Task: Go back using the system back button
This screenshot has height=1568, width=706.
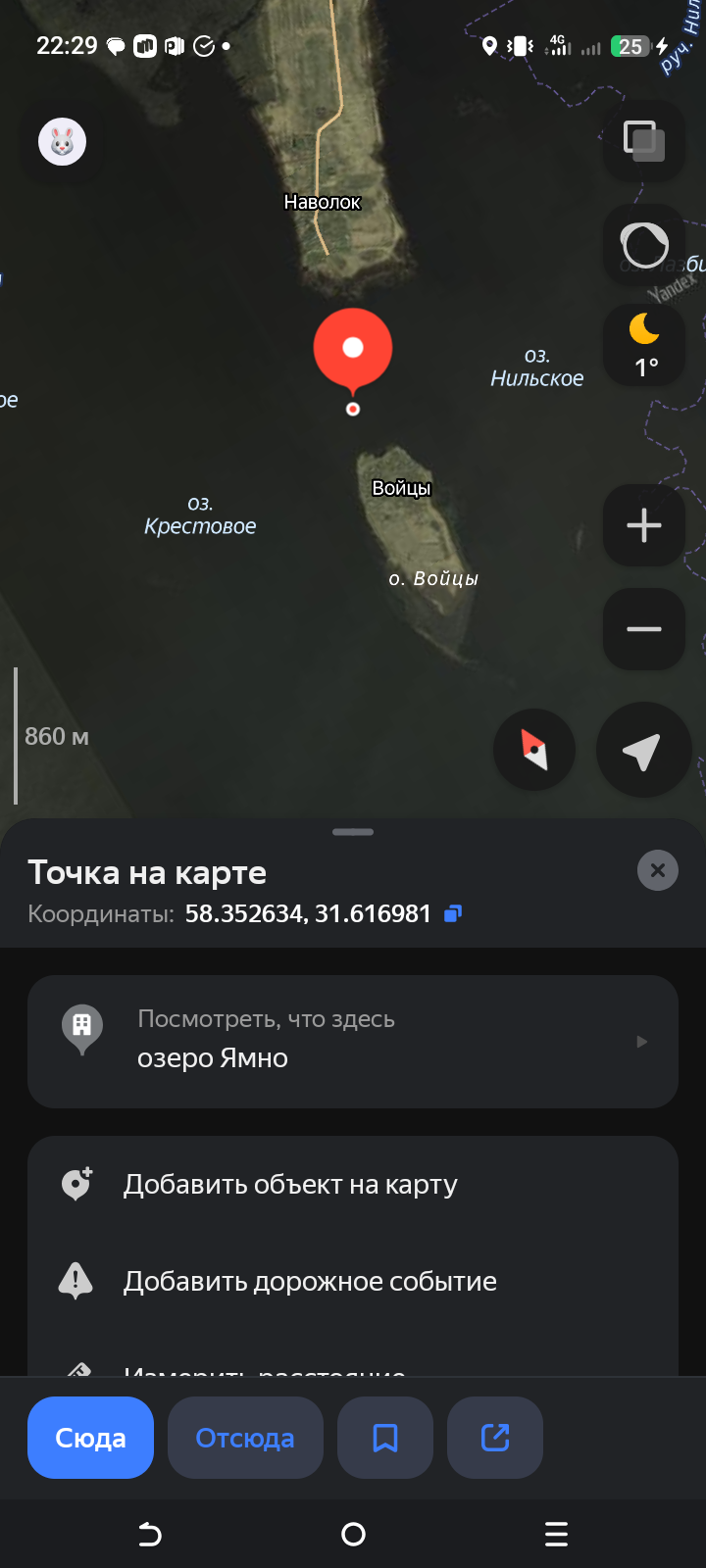Action: [x=149, y=1534]
